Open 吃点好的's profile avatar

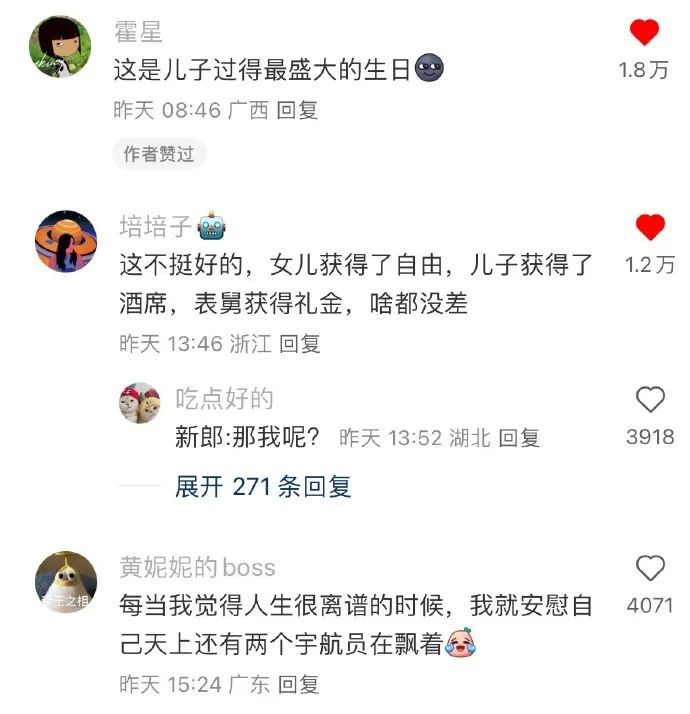(x=140, y=403)
